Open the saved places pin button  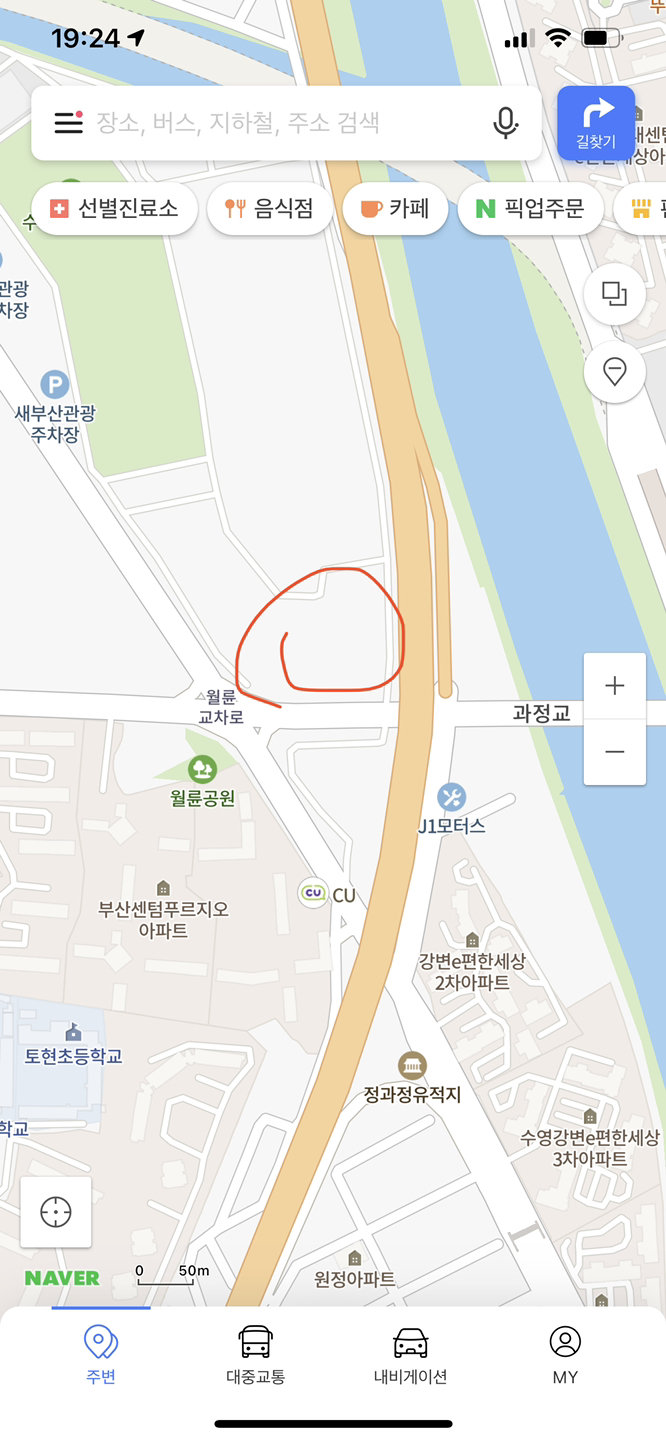click(x=614, y=372)
